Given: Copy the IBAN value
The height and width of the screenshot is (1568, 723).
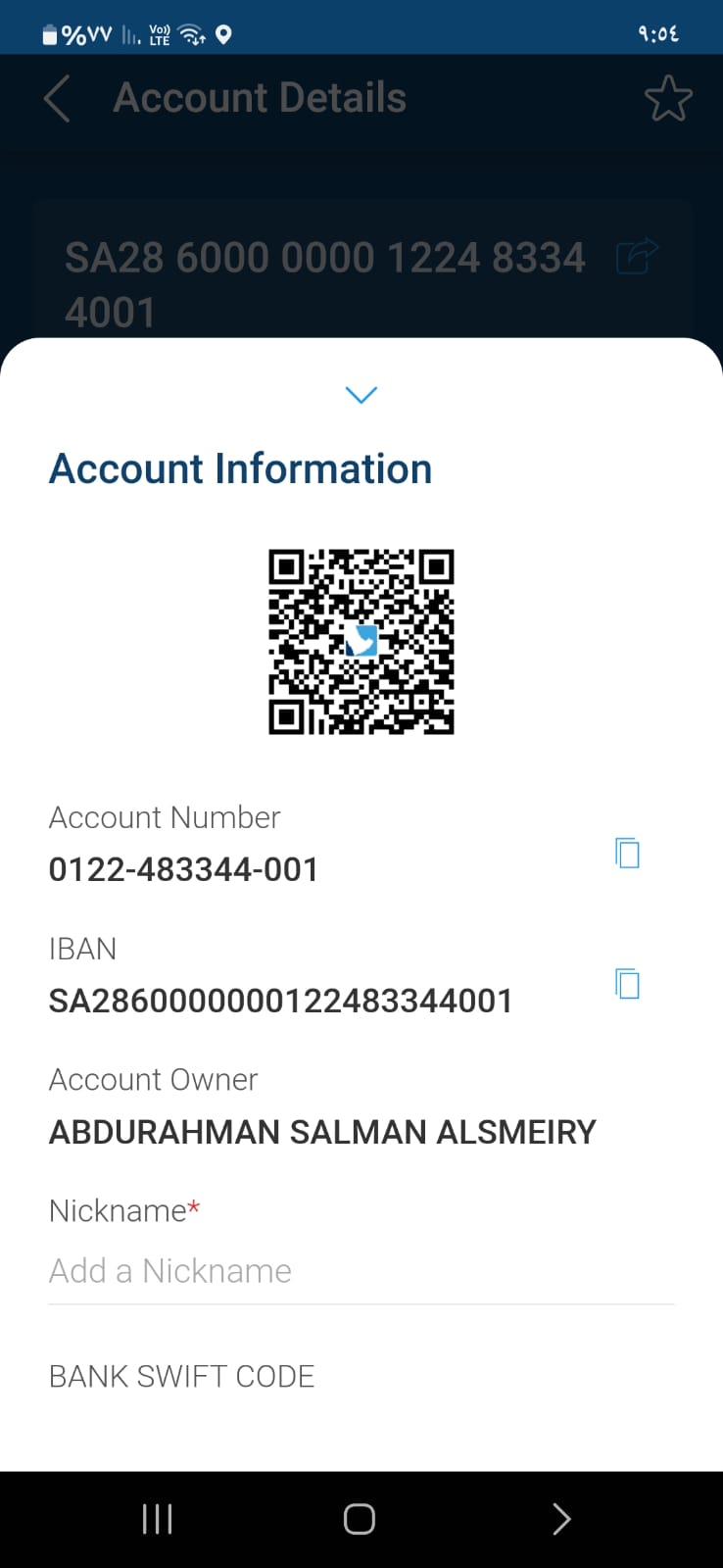Looking at the screenshot, I should point(627,983).
